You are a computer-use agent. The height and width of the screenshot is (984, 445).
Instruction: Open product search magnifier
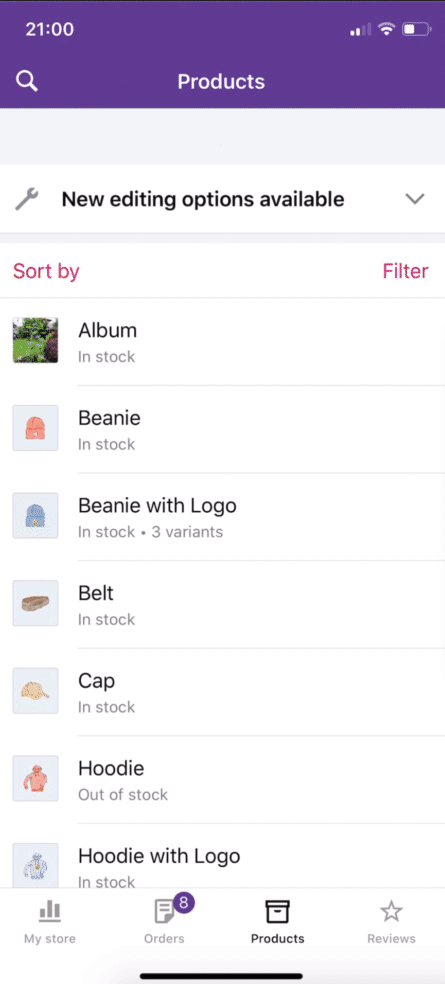[27, 81]
